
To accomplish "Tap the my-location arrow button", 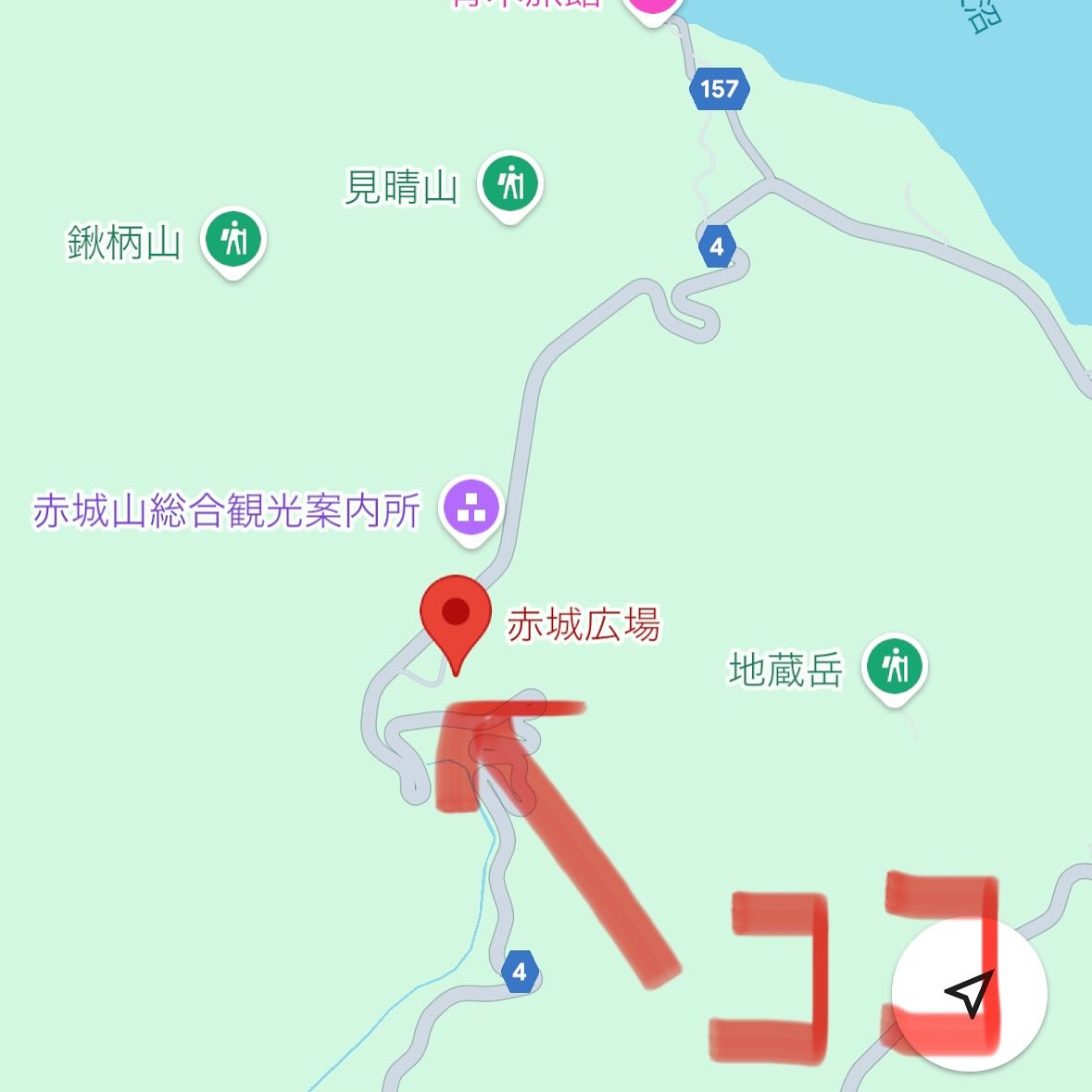I will coord(969,993).
